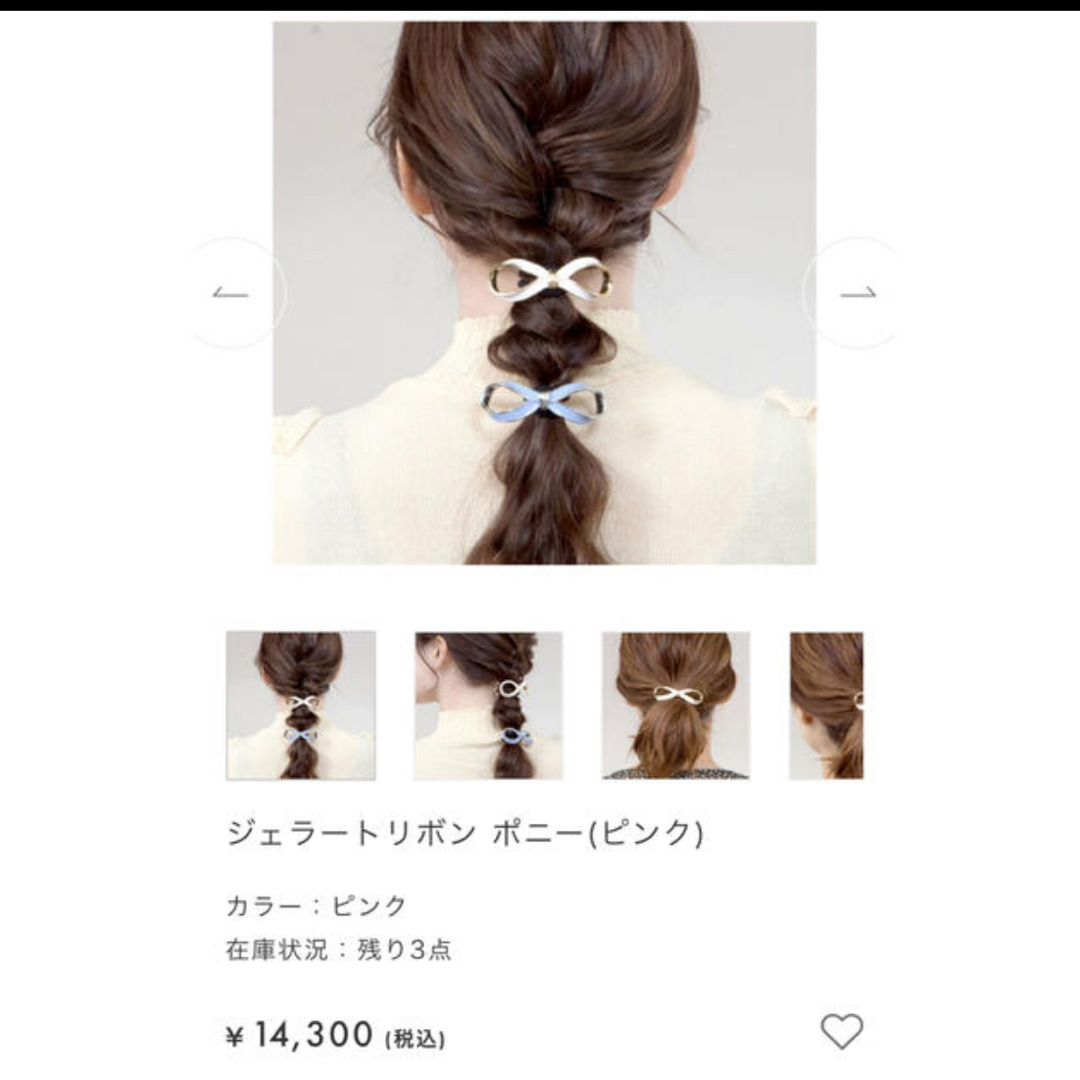Select the side-view braid thumbnail

pos(489,705)
